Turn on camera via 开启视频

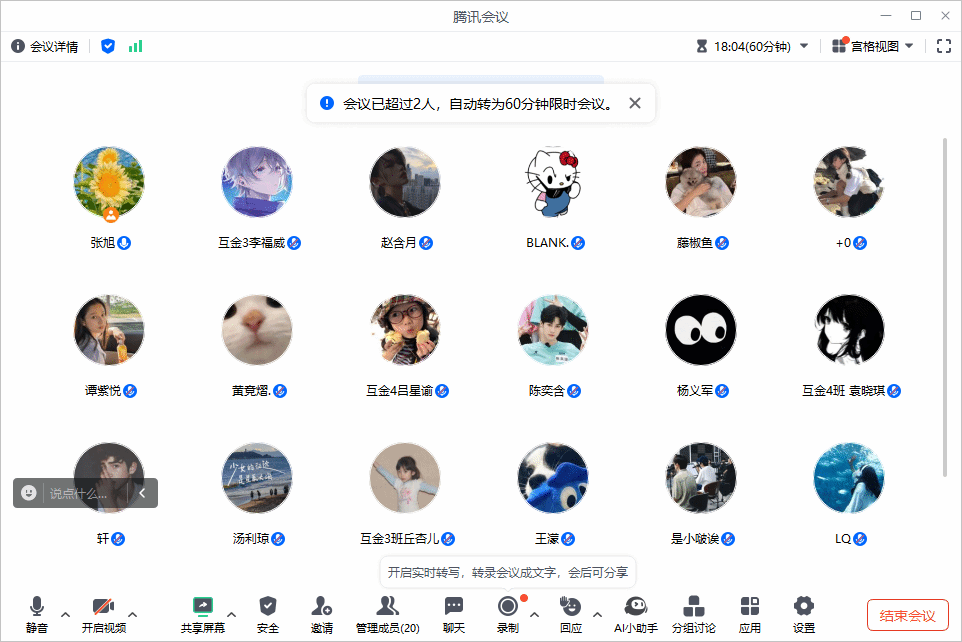click(x=103, y=613)
